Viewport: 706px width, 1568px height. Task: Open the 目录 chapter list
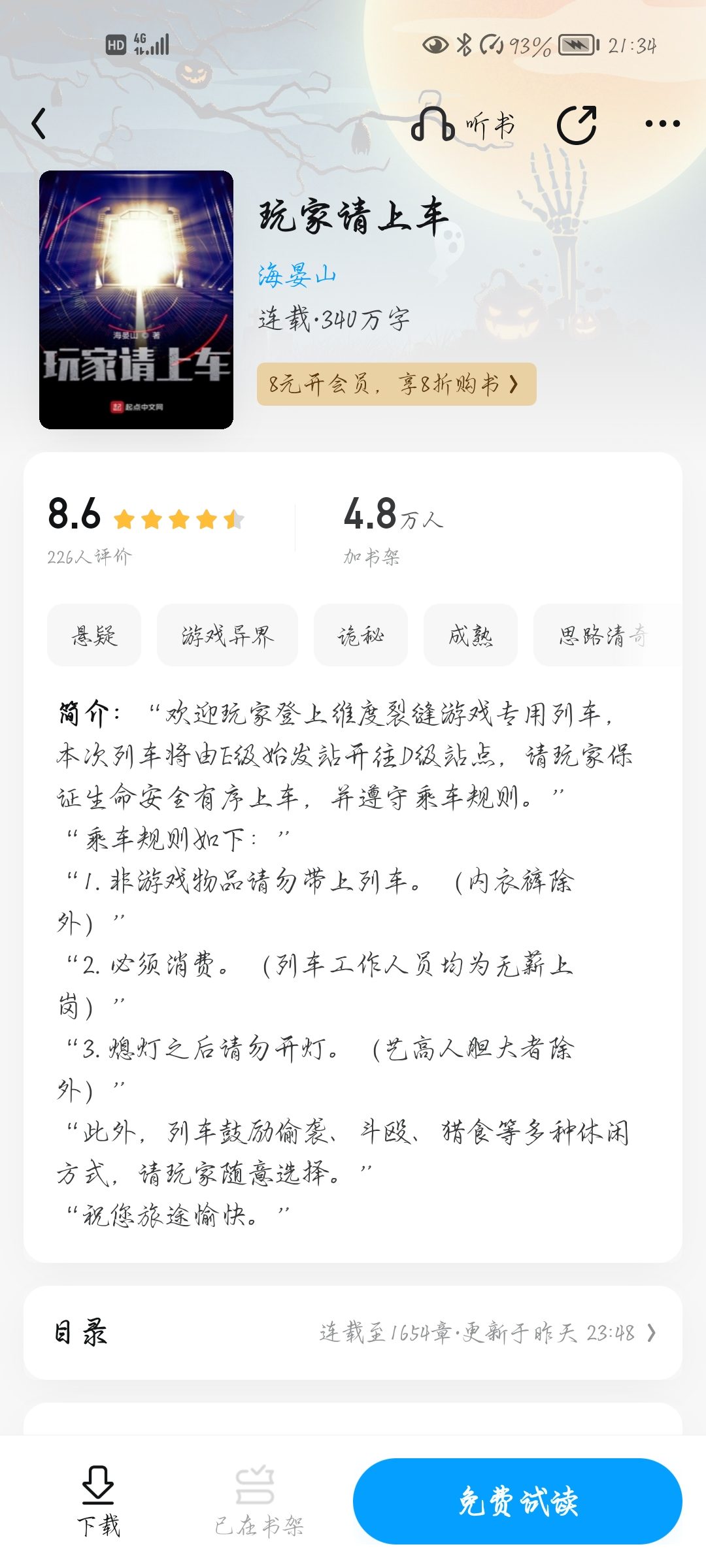coord(353,1333)
